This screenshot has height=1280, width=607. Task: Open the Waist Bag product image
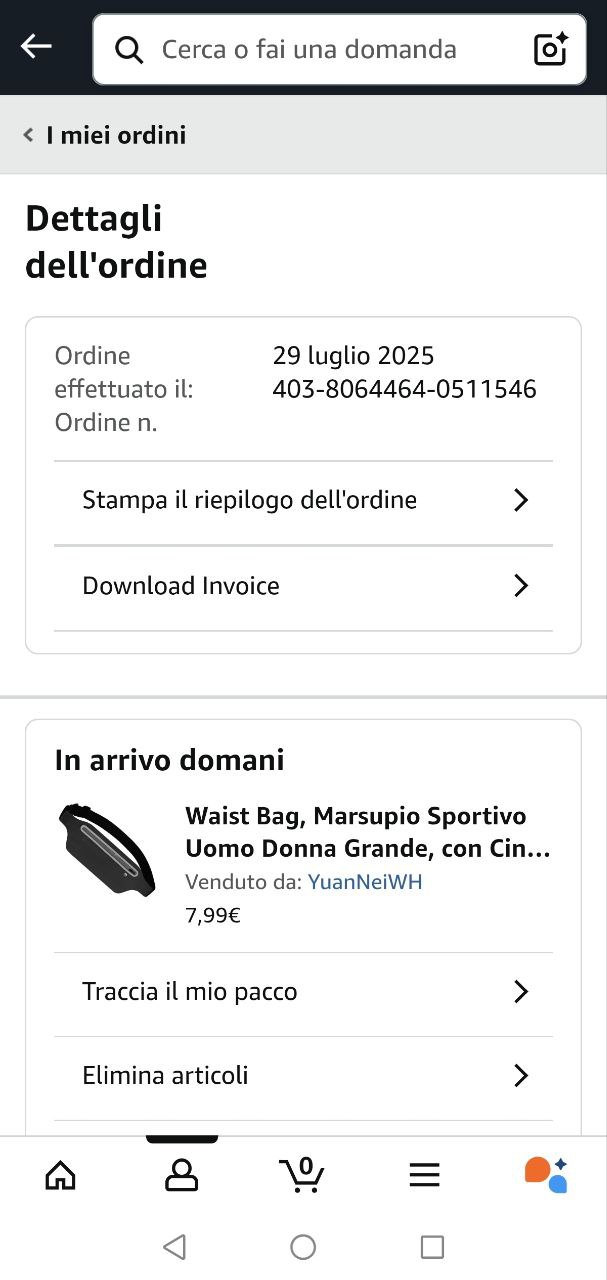coord(107,849)
